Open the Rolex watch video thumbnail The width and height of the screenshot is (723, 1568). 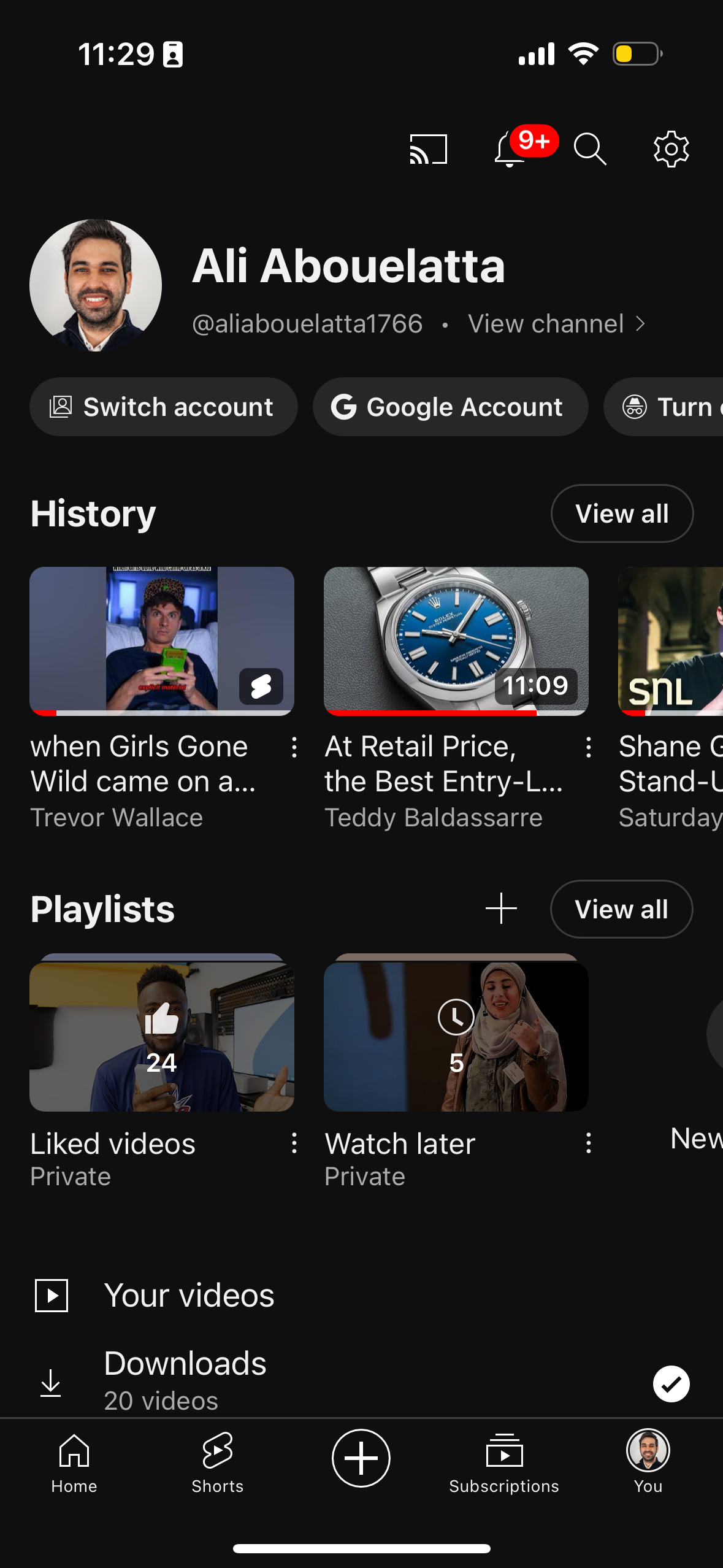point(456,641)
